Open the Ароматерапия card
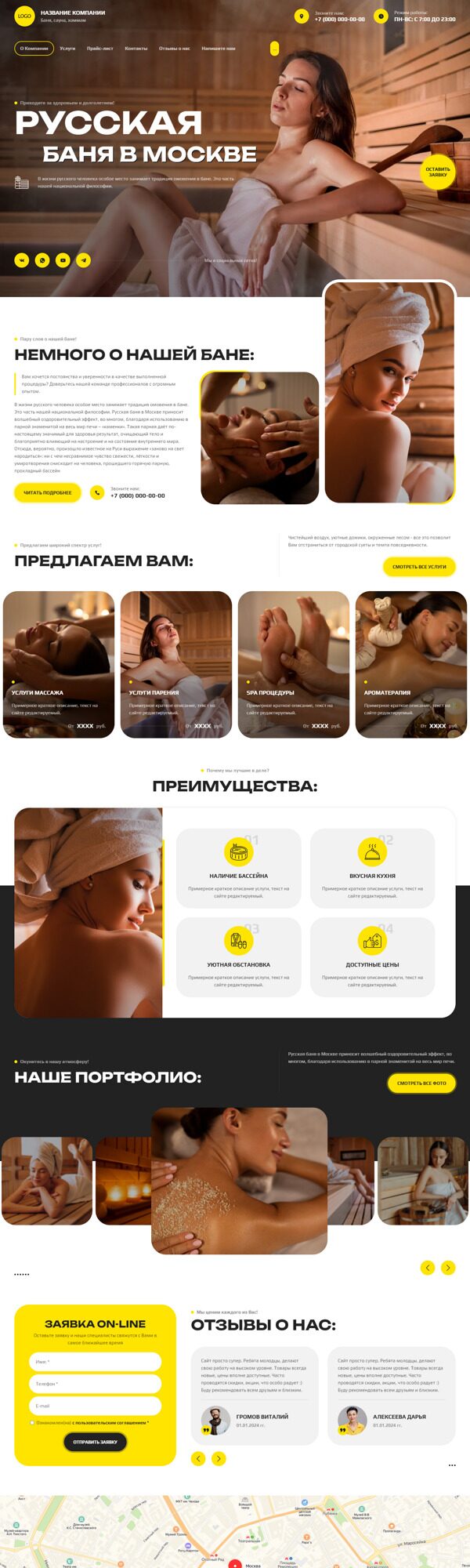Screen dimensions: 470x1568 coord(411,664)
